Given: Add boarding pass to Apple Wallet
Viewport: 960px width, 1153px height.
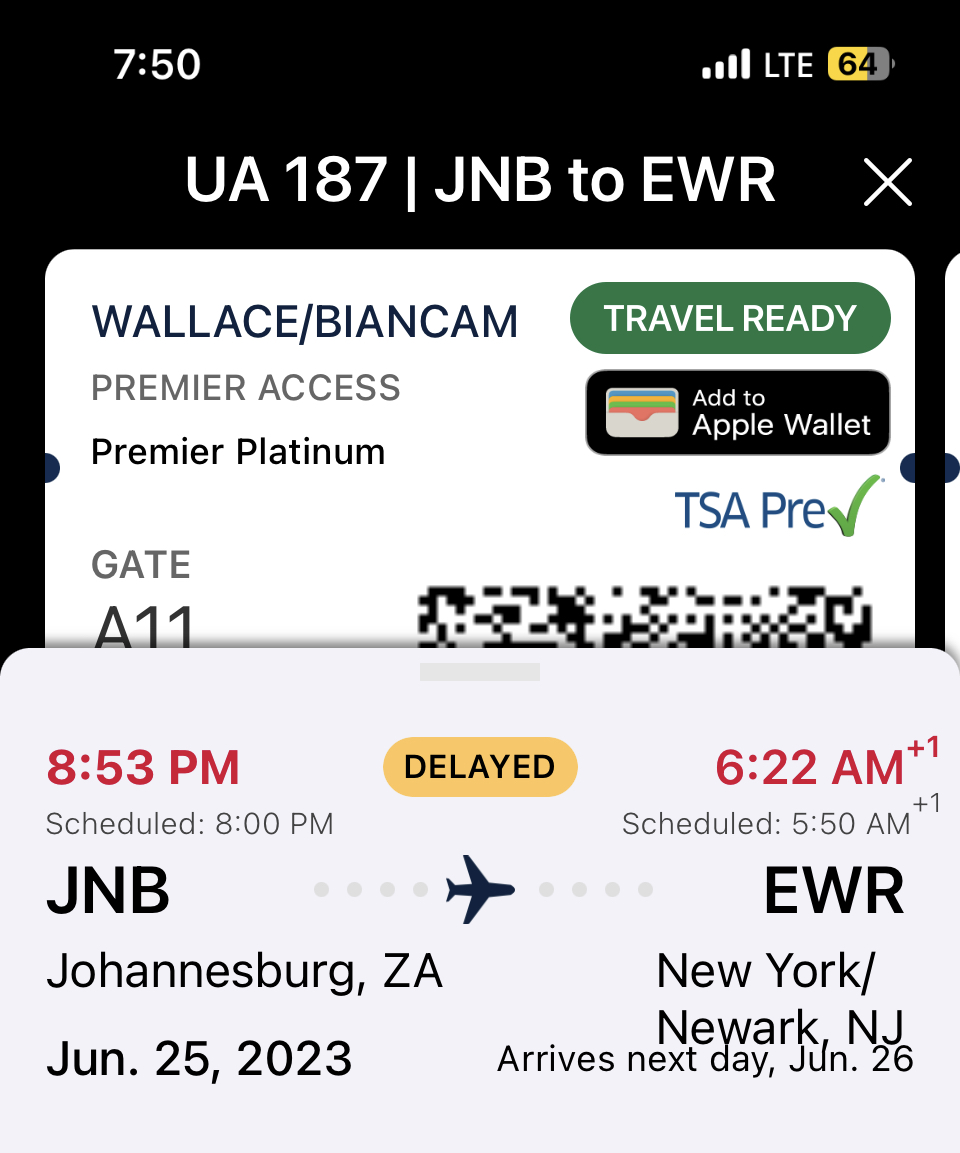Looking at the screenshot, I should (738, 412).
